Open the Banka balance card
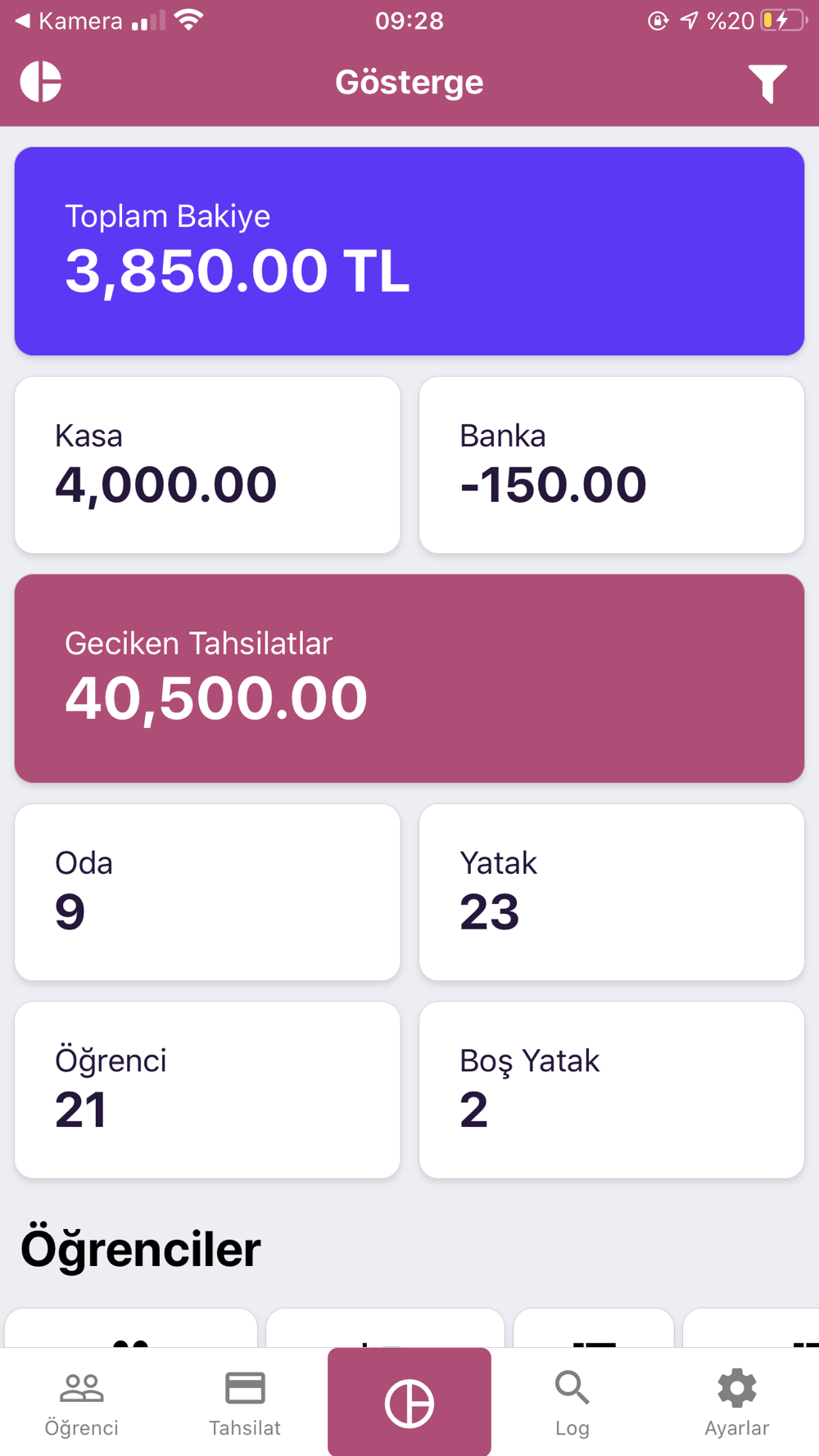This screenshot has width=819, height=1456. point(612,465)
